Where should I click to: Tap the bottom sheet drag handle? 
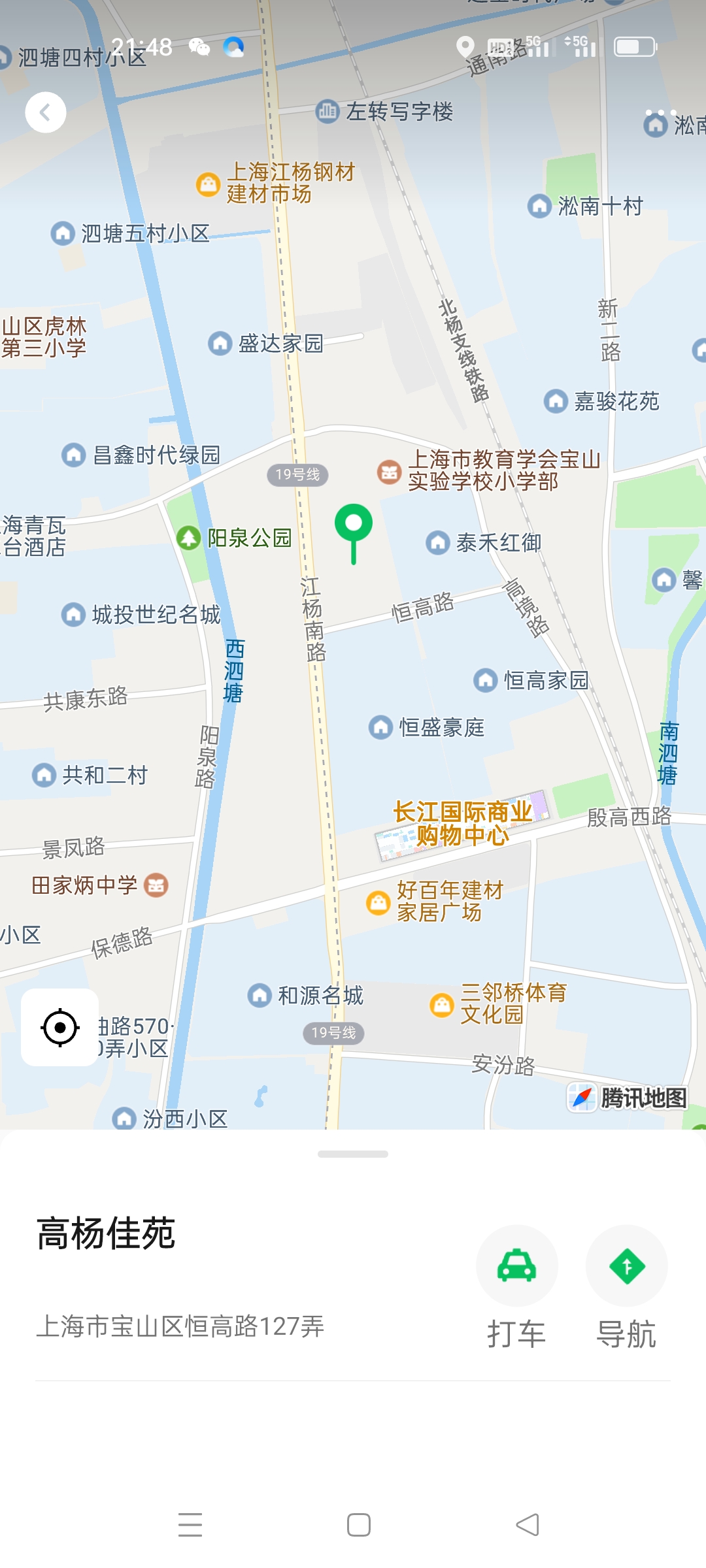pyautogui.click(x=353, y=1154)
